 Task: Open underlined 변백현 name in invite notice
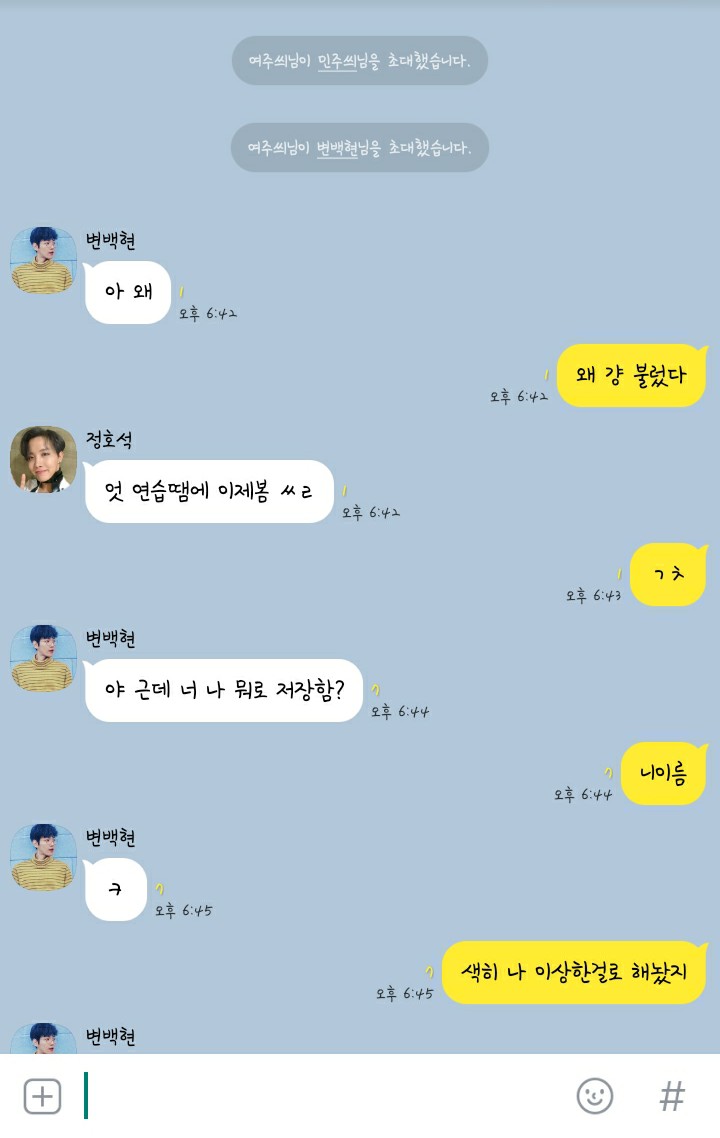click(336, 148)
